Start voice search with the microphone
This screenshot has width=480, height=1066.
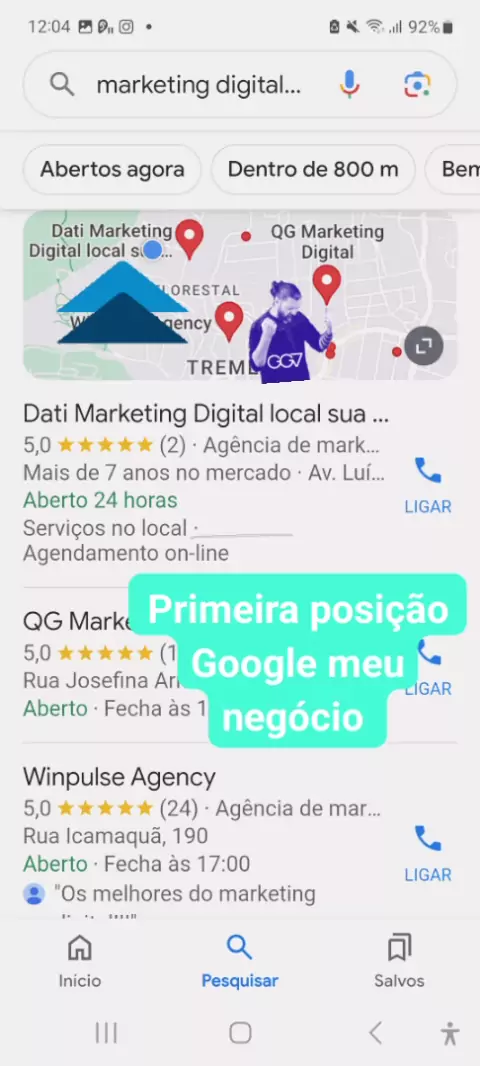[x=349, y=85]
